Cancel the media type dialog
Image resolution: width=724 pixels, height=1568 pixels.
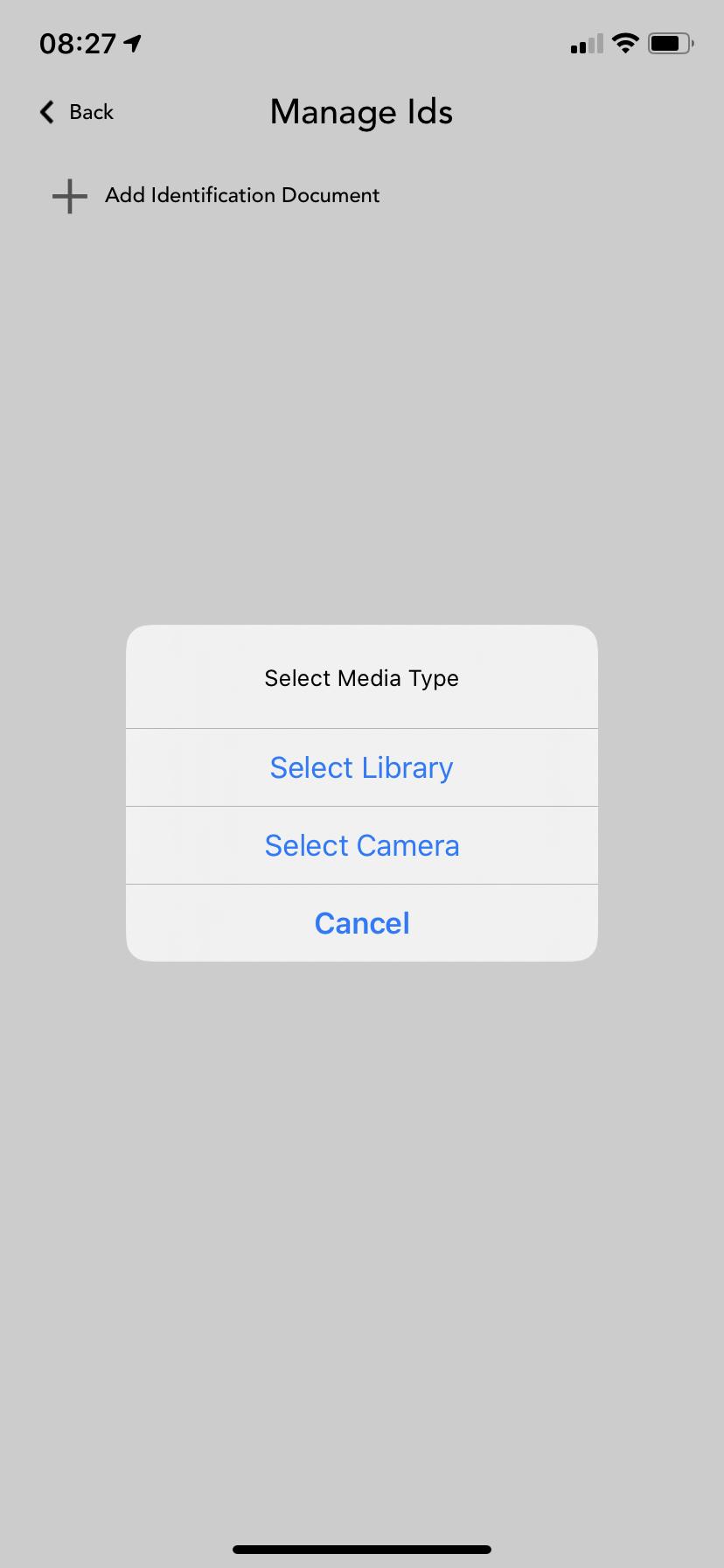point(362,923)
